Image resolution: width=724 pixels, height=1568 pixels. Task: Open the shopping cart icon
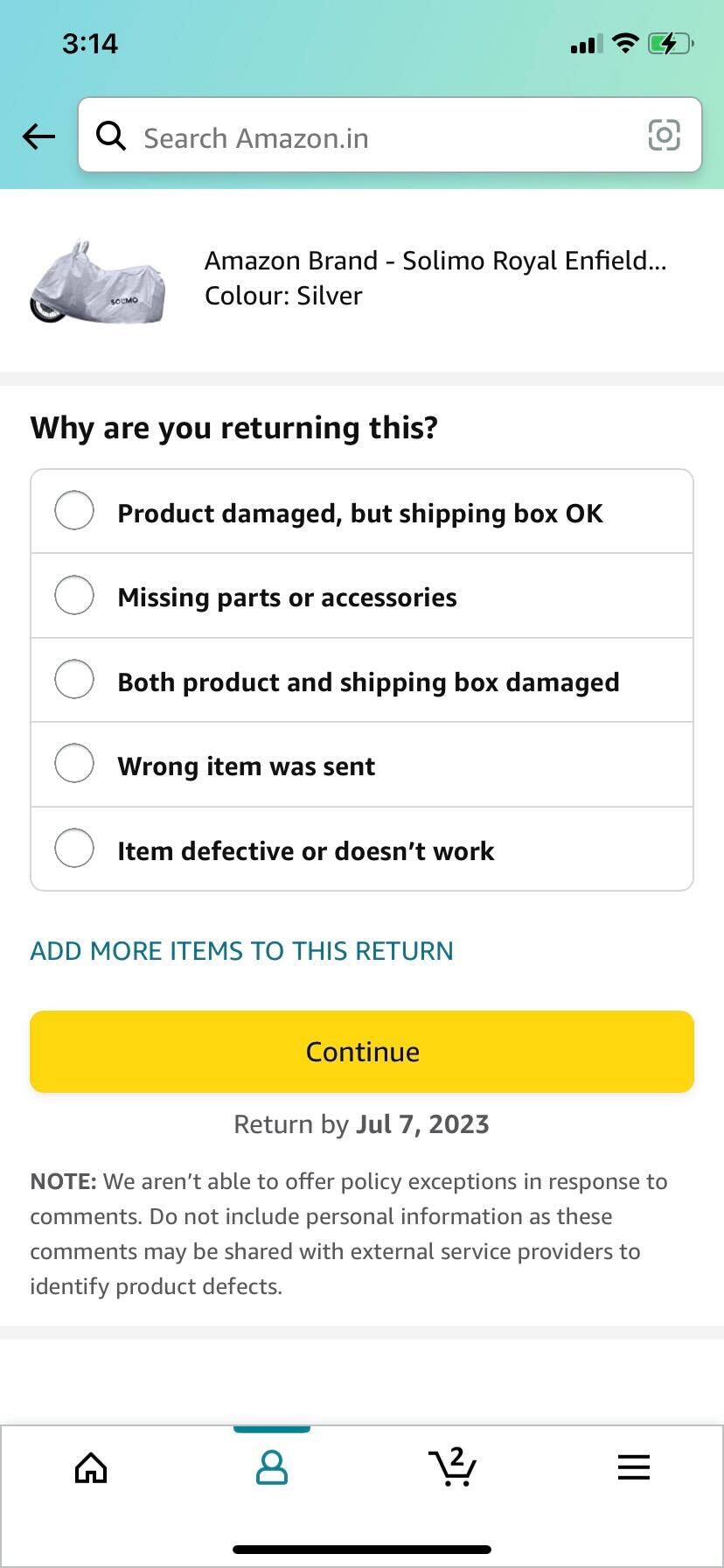pos(453,1468)
